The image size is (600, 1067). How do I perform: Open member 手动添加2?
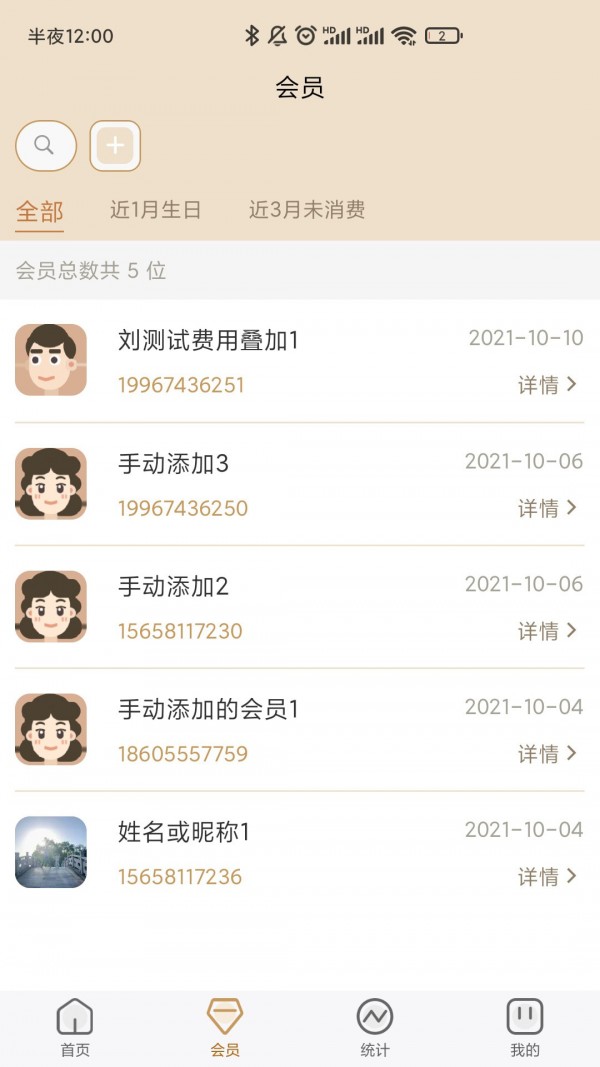tap(173, 587)
